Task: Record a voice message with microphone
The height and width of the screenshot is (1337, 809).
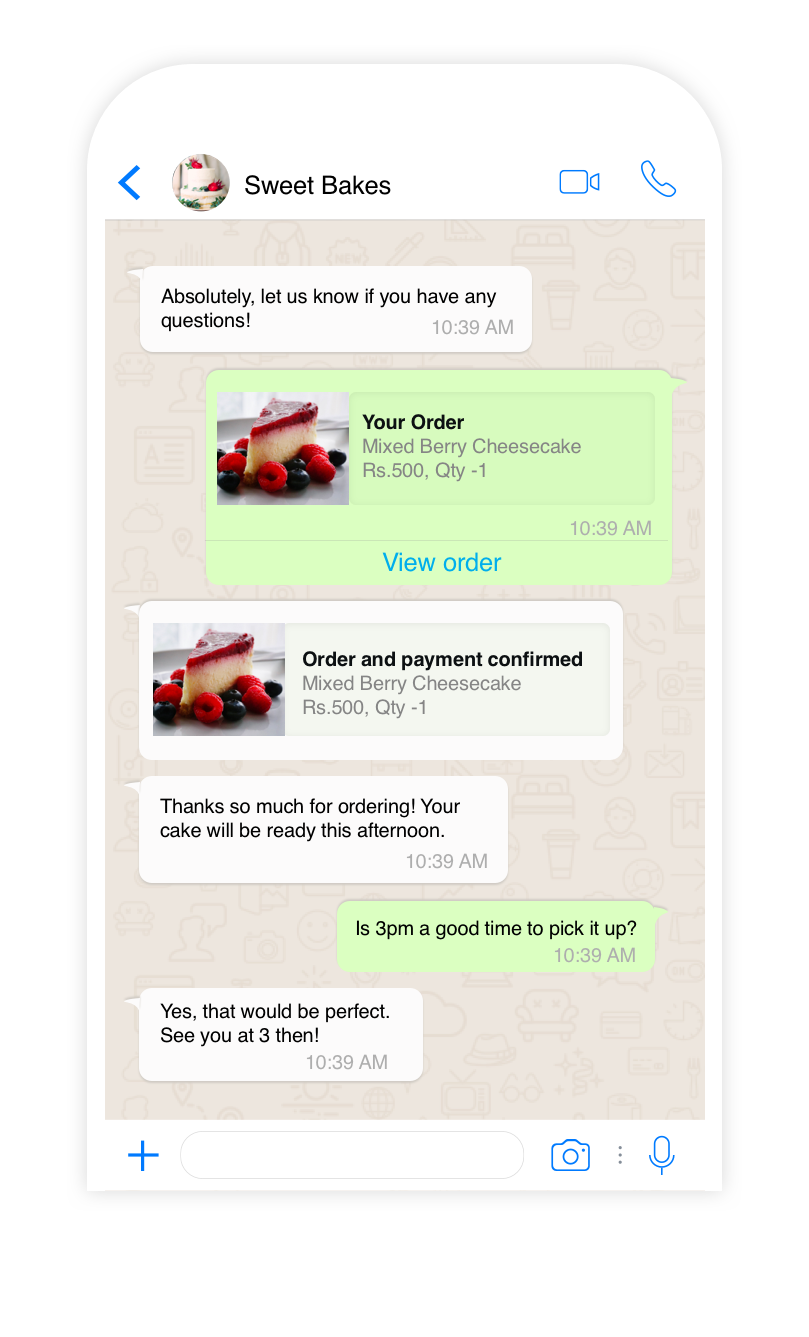Action: tap(661, 1155)
